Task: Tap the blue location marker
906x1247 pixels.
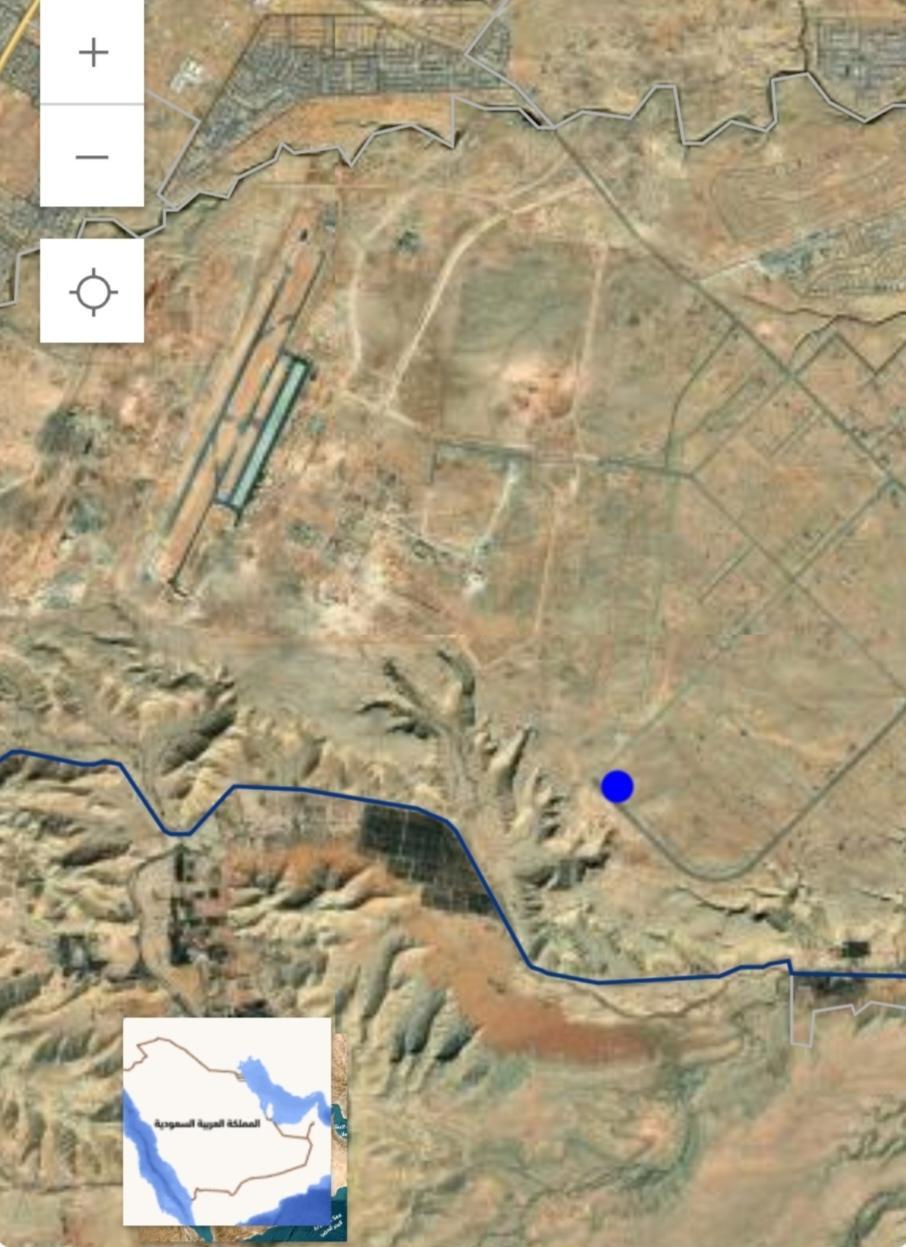Action: (x=617, y=787)
